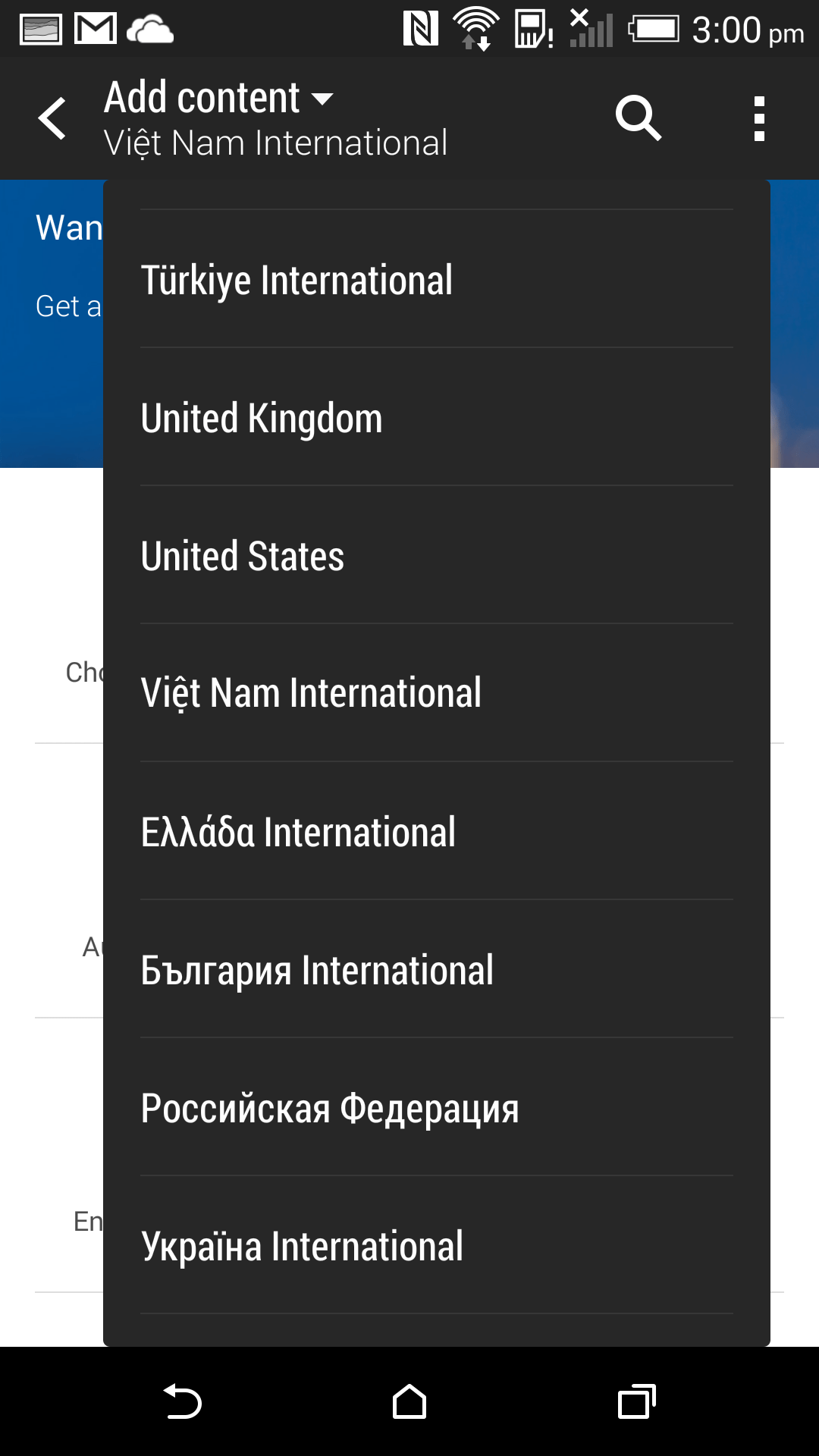Viewport: 819px width, 1456px height.
Task: Go back using the app bar arrow
Action: click(x=52, y=118)
